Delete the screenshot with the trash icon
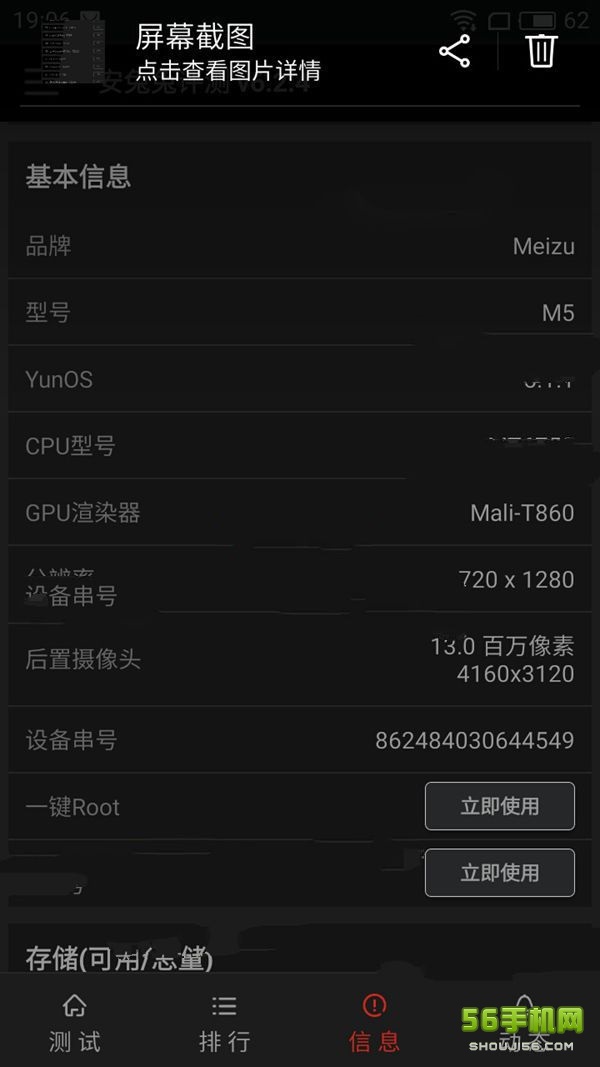The width and height of the screenshot is (600, 1067). pos(540,51)
